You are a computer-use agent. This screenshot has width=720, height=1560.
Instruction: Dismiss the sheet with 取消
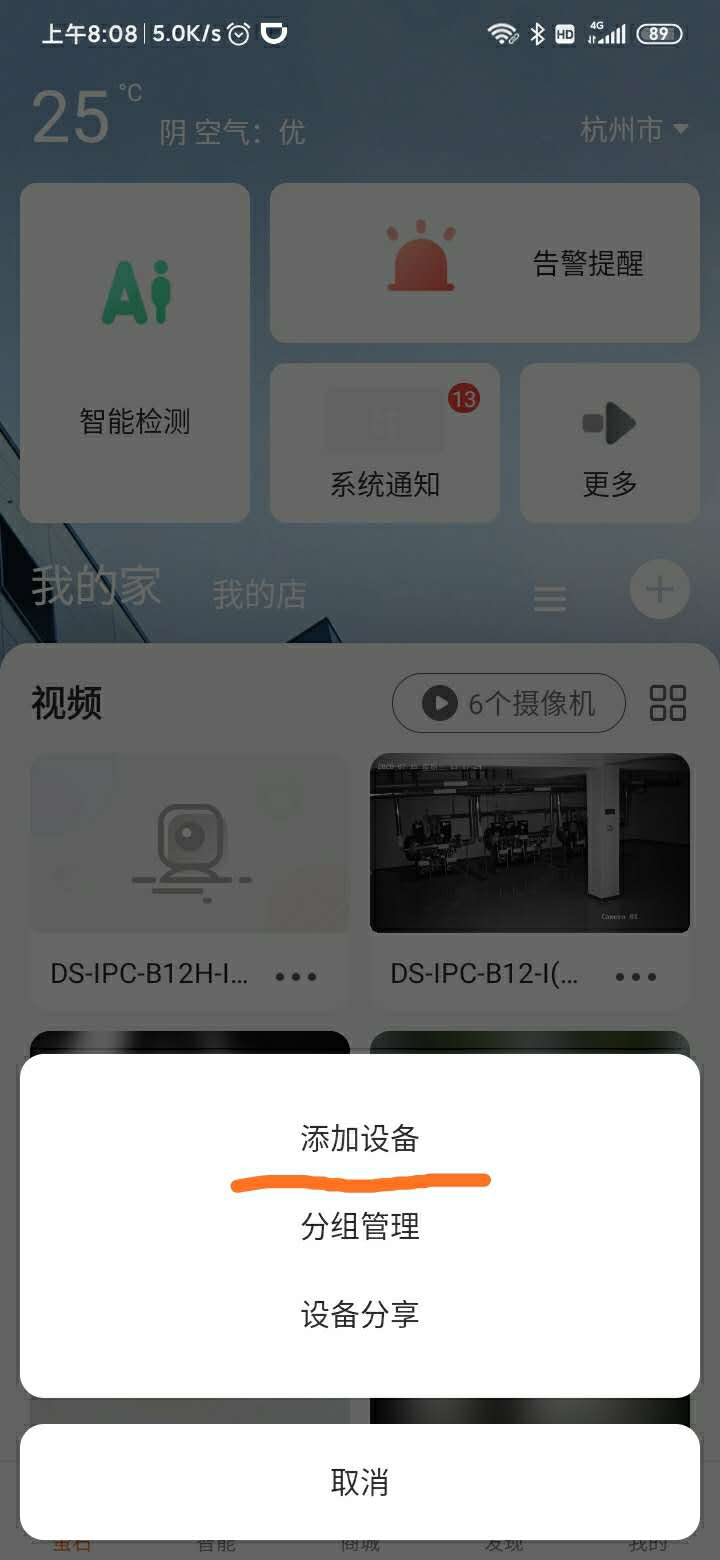(360, 1481)
